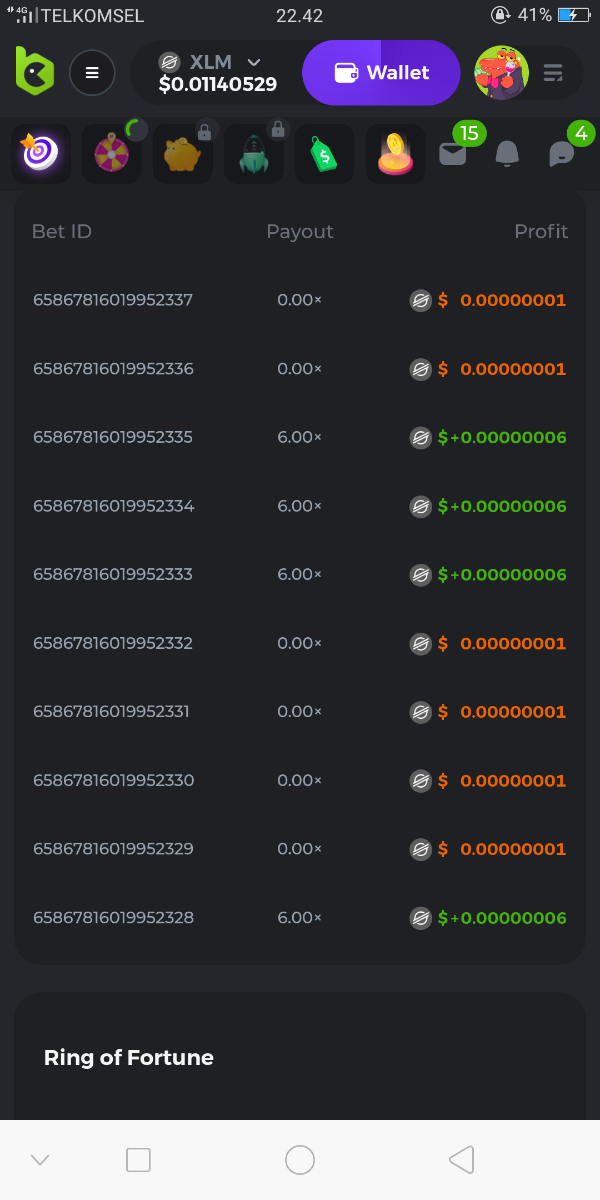Open the Wallet
The height and width of the screenshot is (1200, 600).
pyautogui.click(x=381, y=73)
